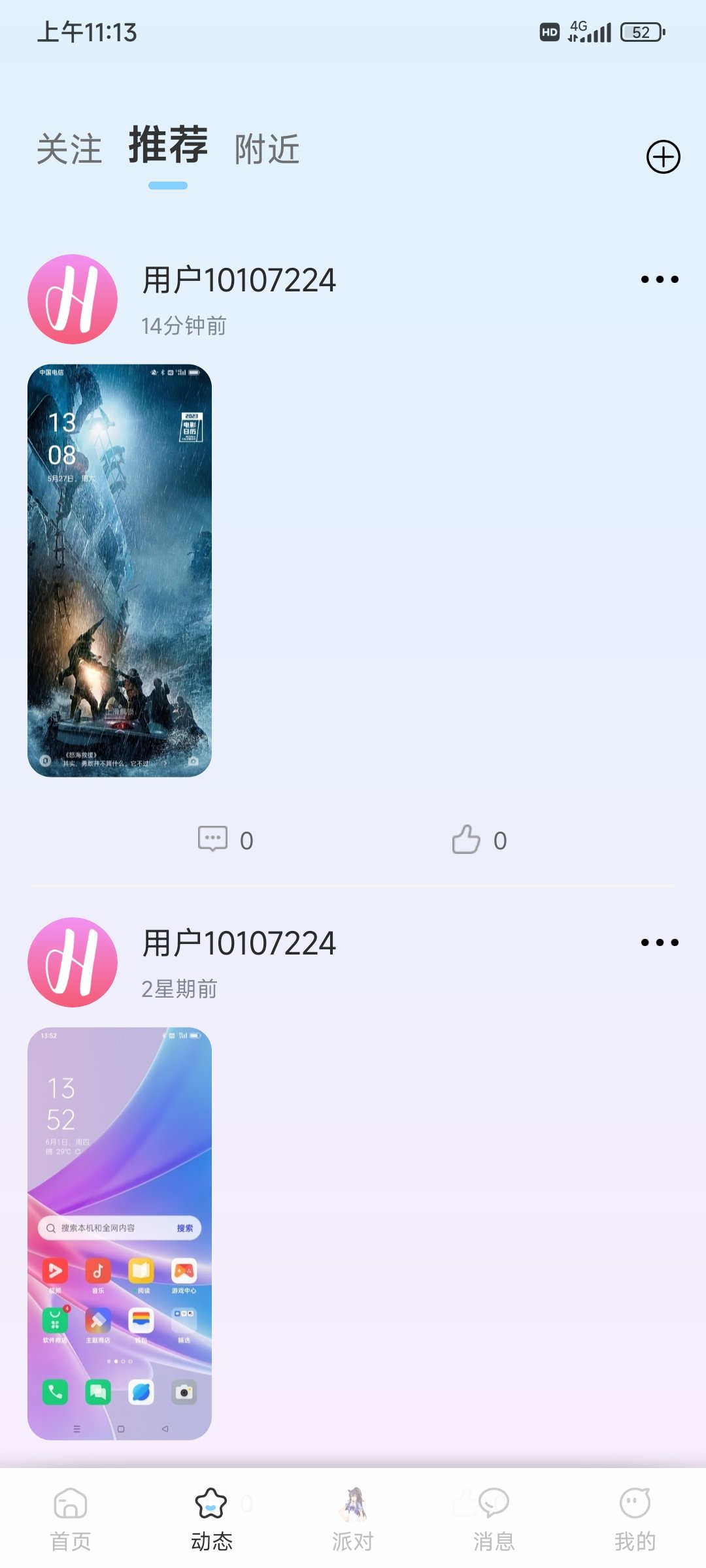The image size is (706, 1568).
Task: Switch to the 关注 tab
Action: click(69, 150)
